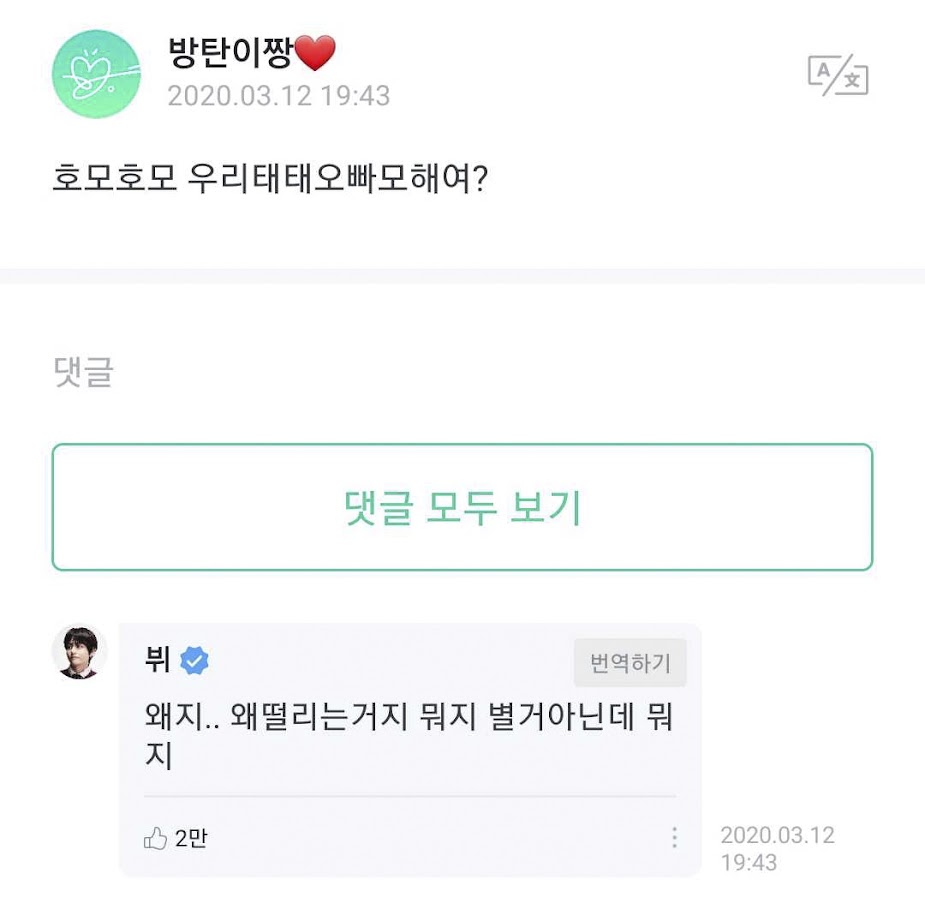The width and height of the screenshot is (925, 921).
Task: Tap 번역하기 on 뷔's comment
Action: pos(630,663)
